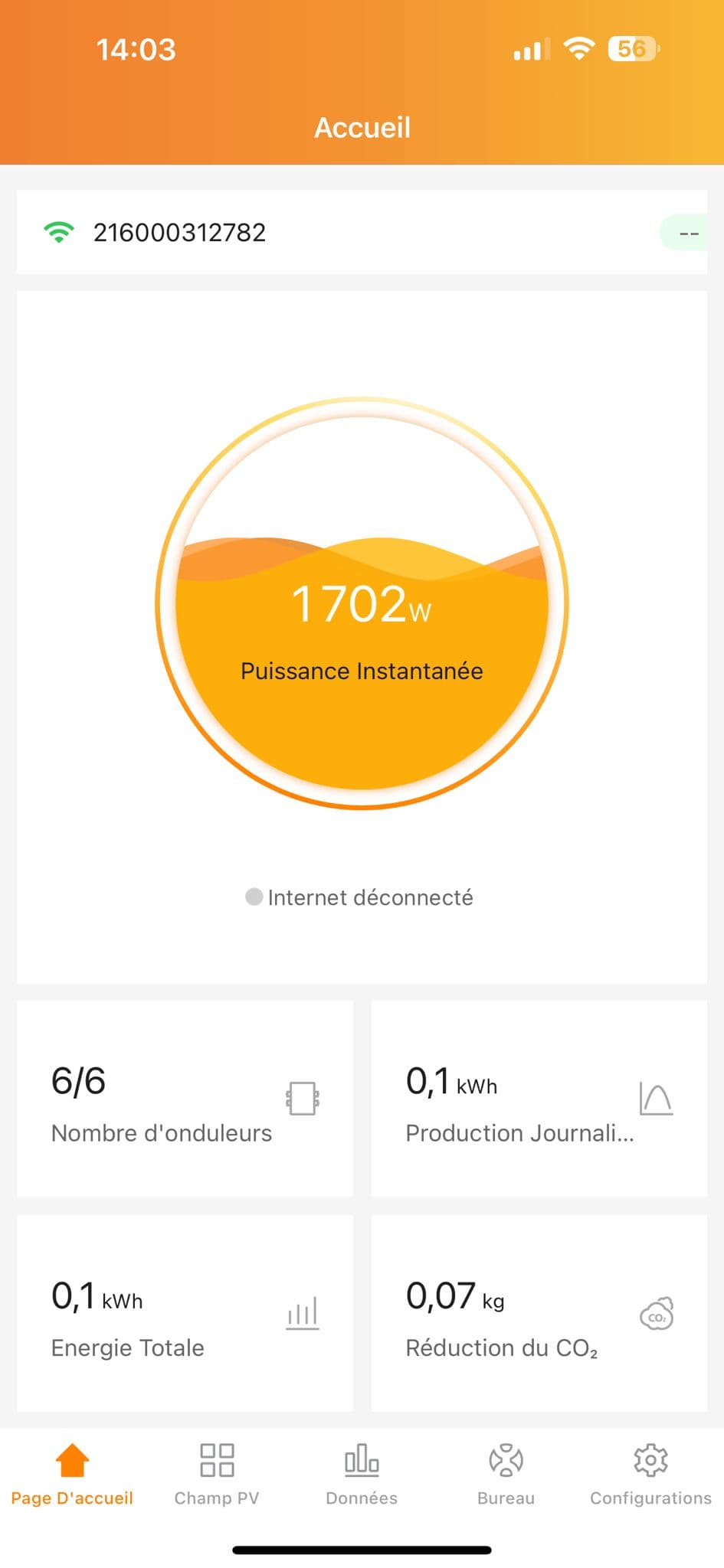The width and height of the screenshot is (724, 1568).
Task: Click the clock showing 14:03
Action: 136,48
